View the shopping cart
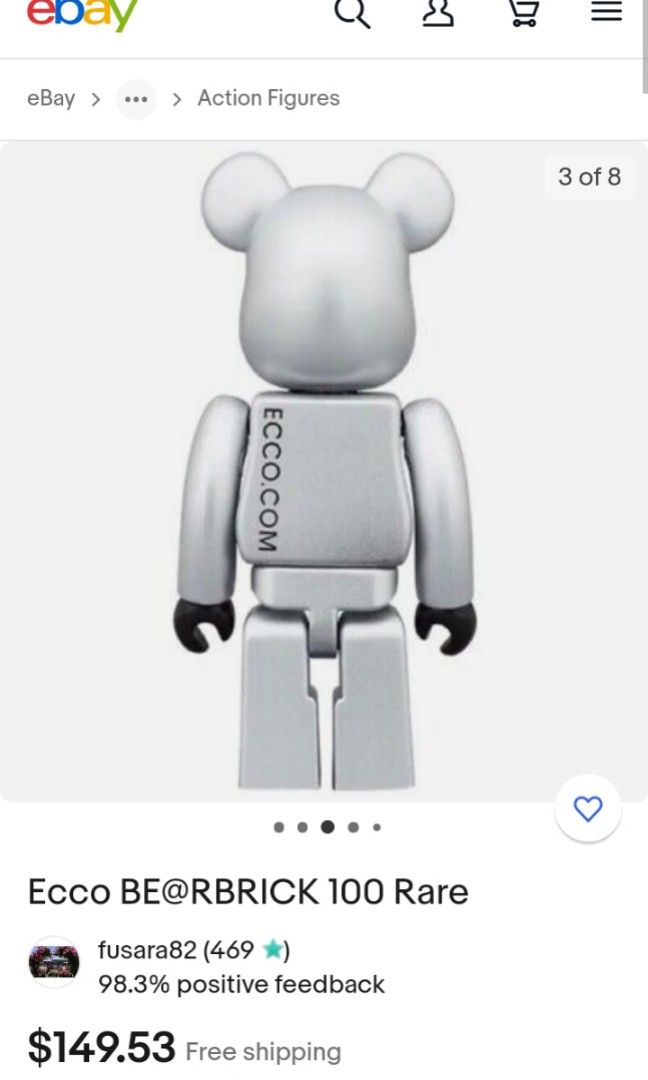This screenshot has width=648, height=1080. pyautogui.click(x=524, y=12)
